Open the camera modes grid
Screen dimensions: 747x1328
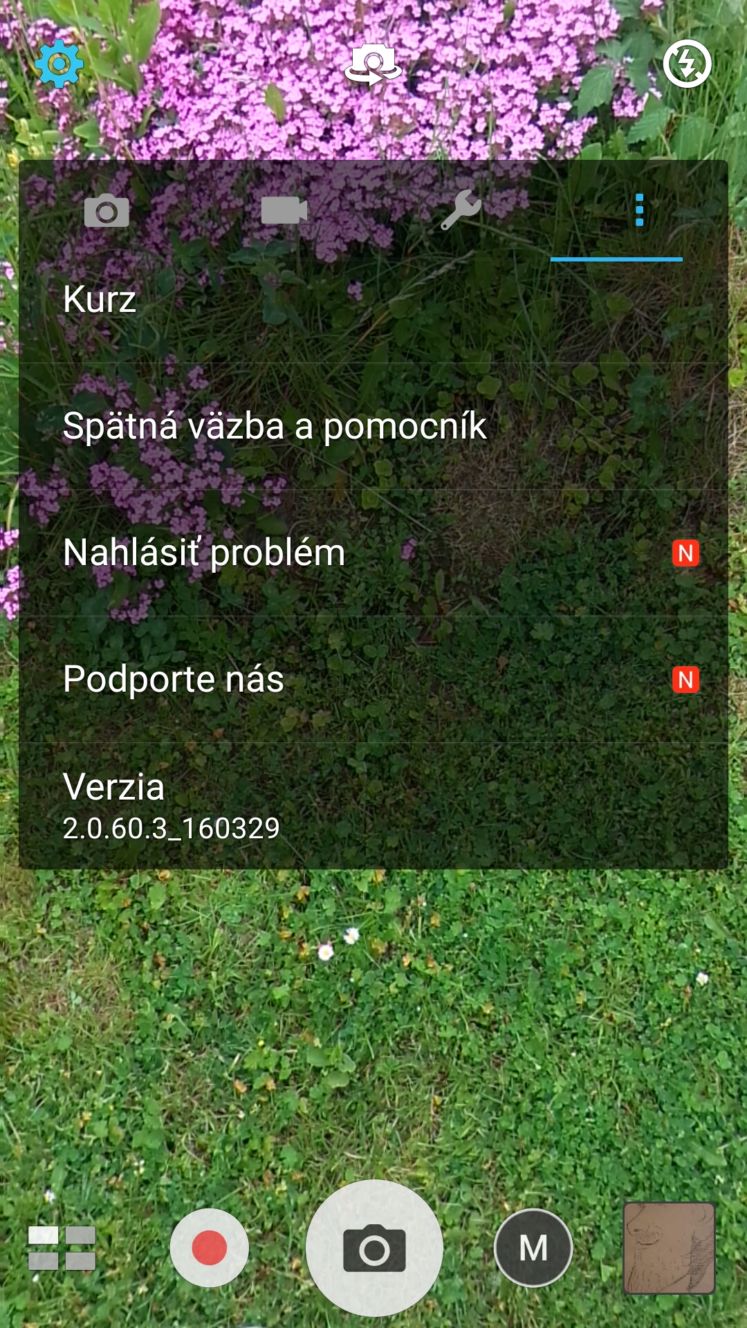click(62, 1248)
